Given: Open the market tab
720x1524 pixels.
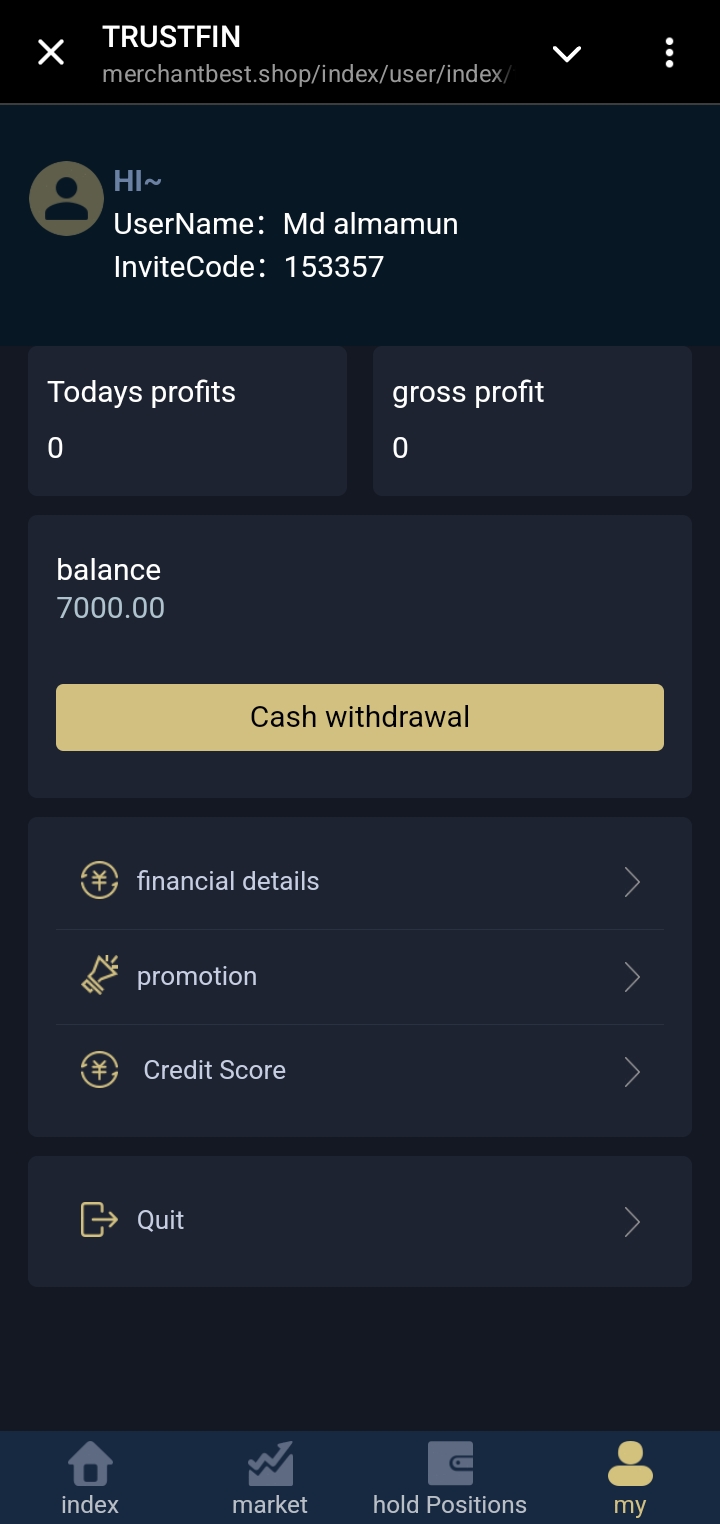Looking at the screenshot, I should (270, 1478).
